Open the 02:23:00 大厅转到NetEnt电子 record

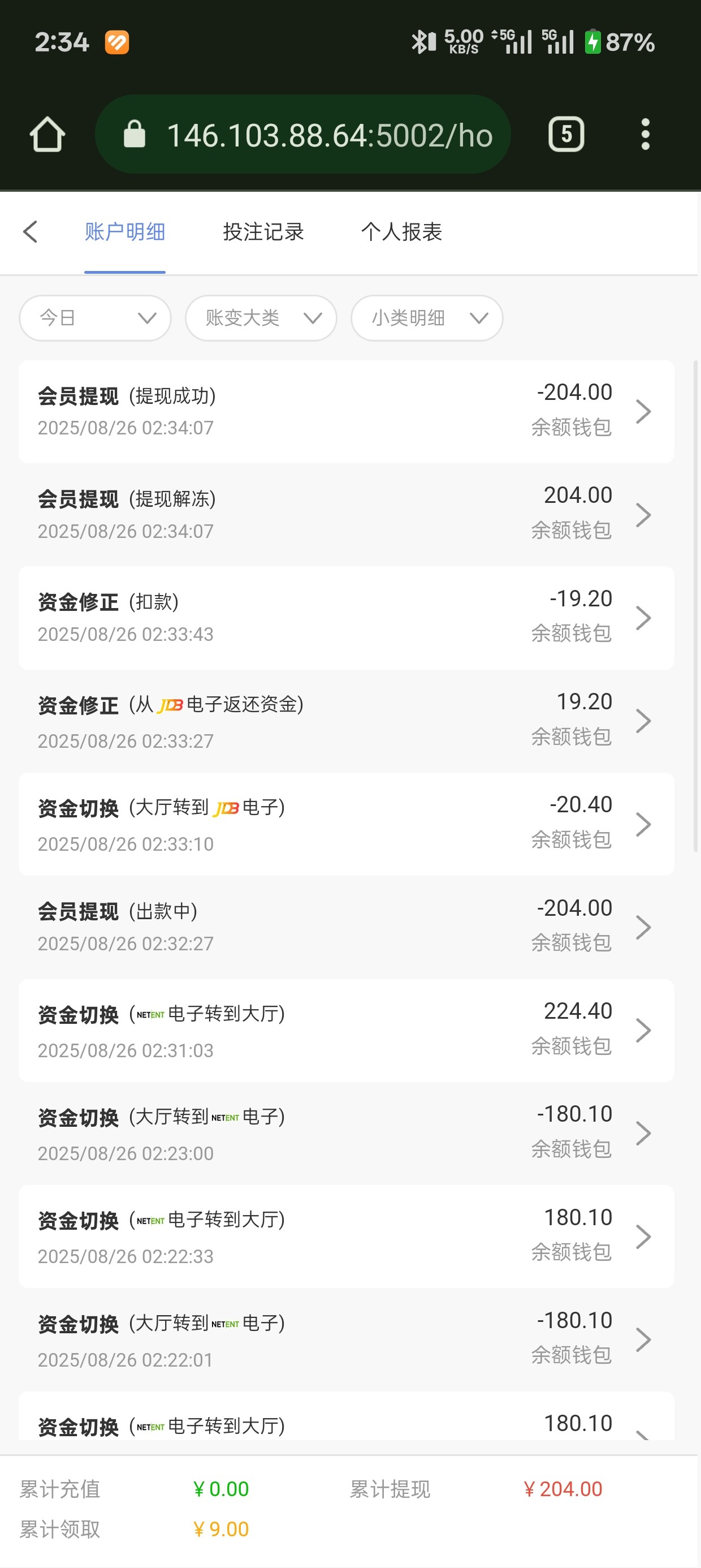(x=345, y=1133)
